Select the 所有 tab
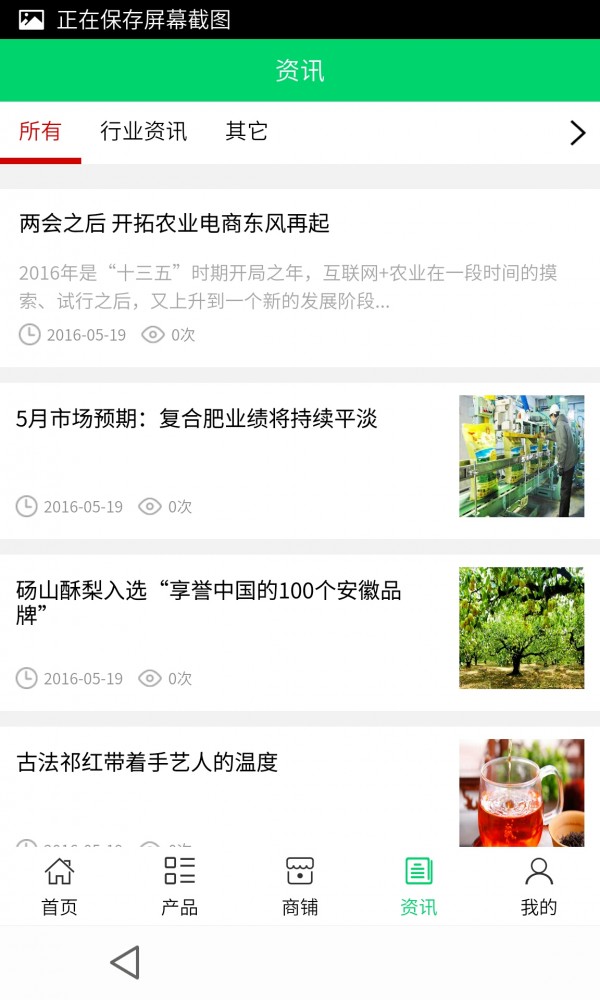 40,131
